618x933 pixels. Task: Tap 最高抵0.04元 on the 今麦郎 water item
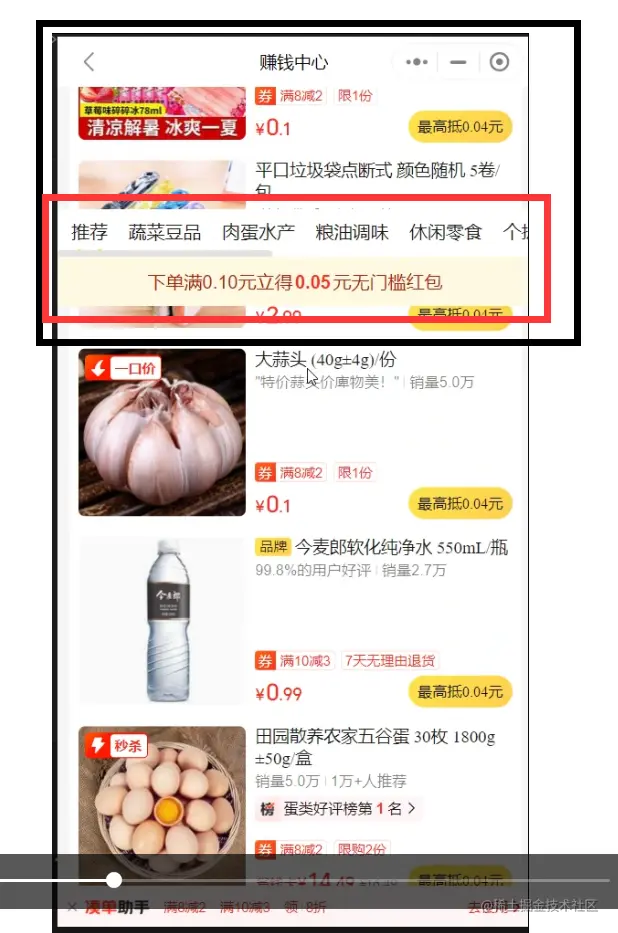click(x=459, y=692)
